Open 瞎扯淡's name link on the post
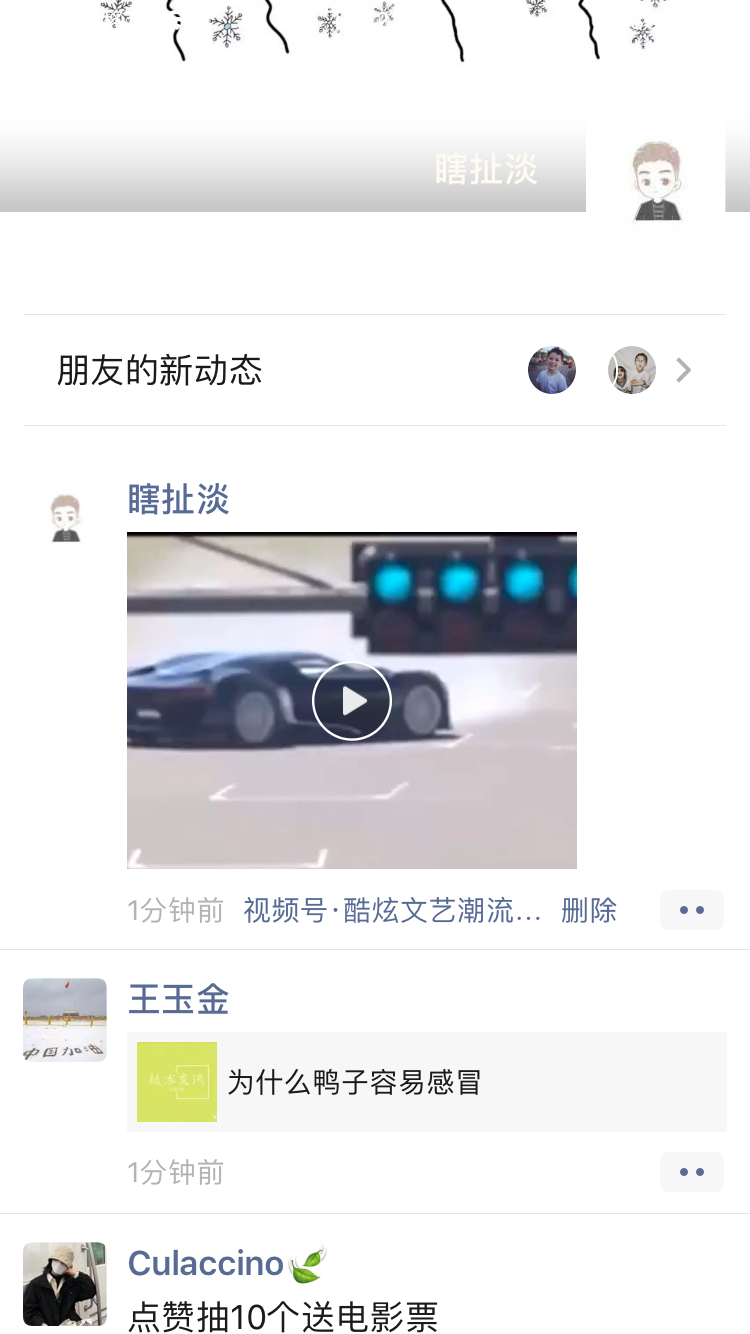750x1334 pixels. [x=178, y=499]
